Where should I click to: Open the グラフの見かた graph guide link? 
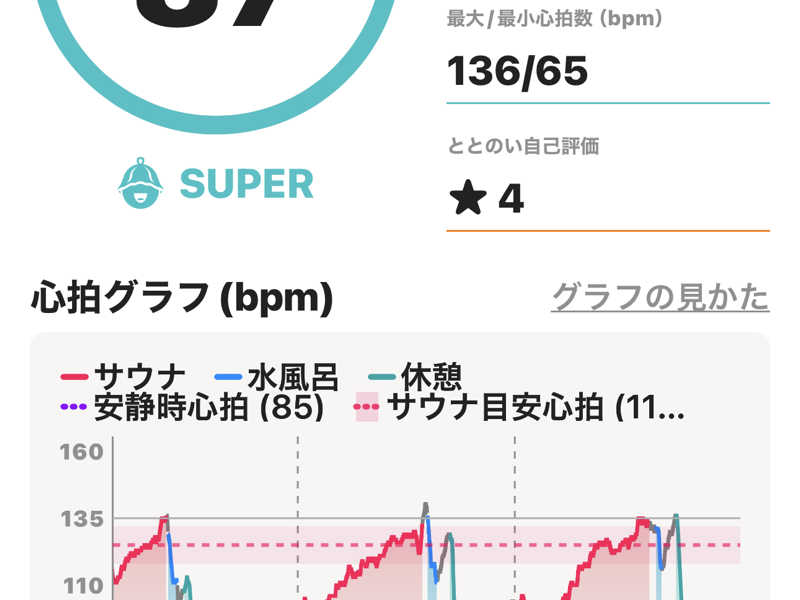coord(660,297)
